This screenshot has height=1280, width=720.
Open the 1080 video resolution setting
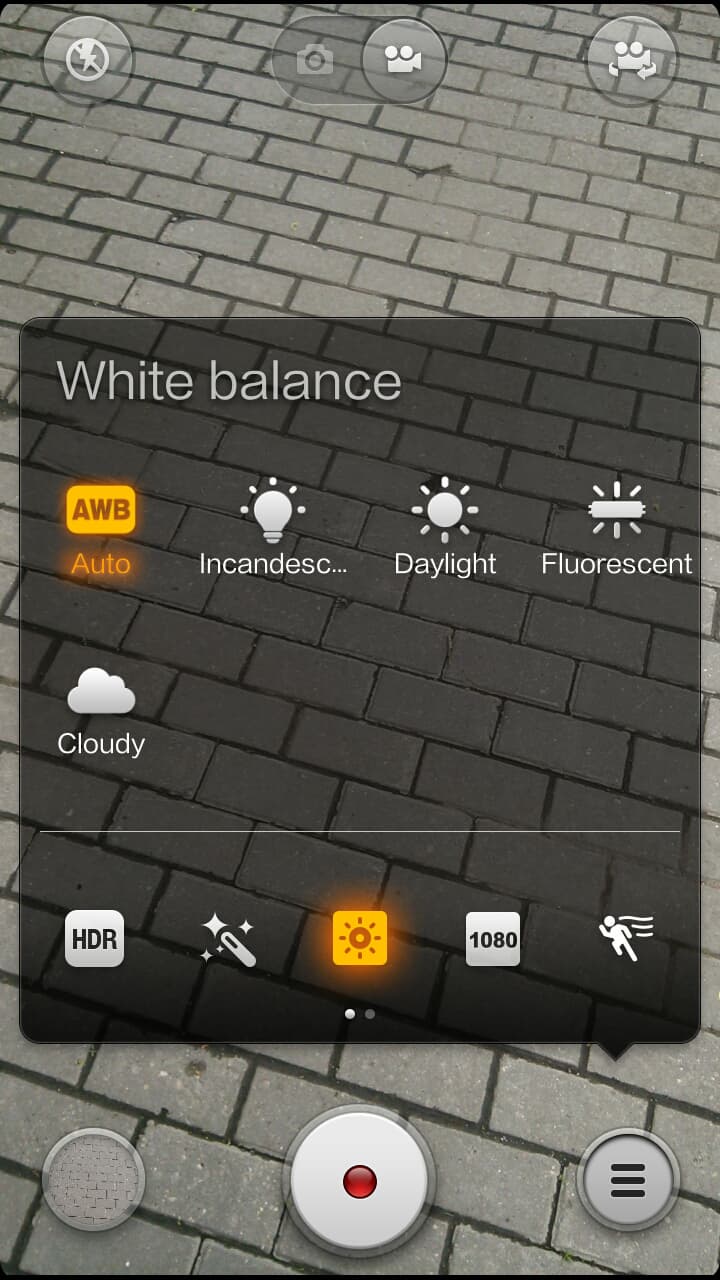tap(493, 939)
